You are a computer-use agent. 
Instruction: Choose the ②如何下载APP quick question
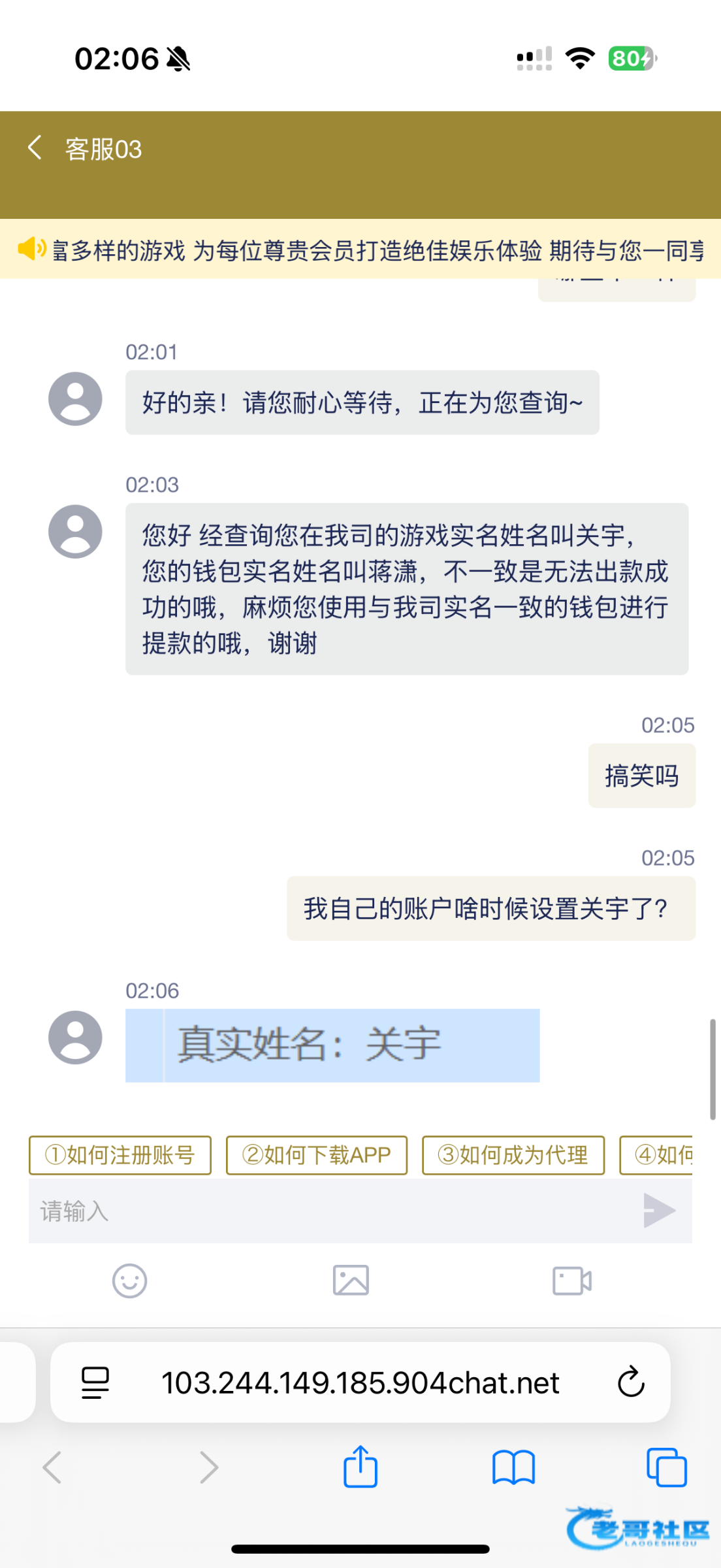(317, 1155)
